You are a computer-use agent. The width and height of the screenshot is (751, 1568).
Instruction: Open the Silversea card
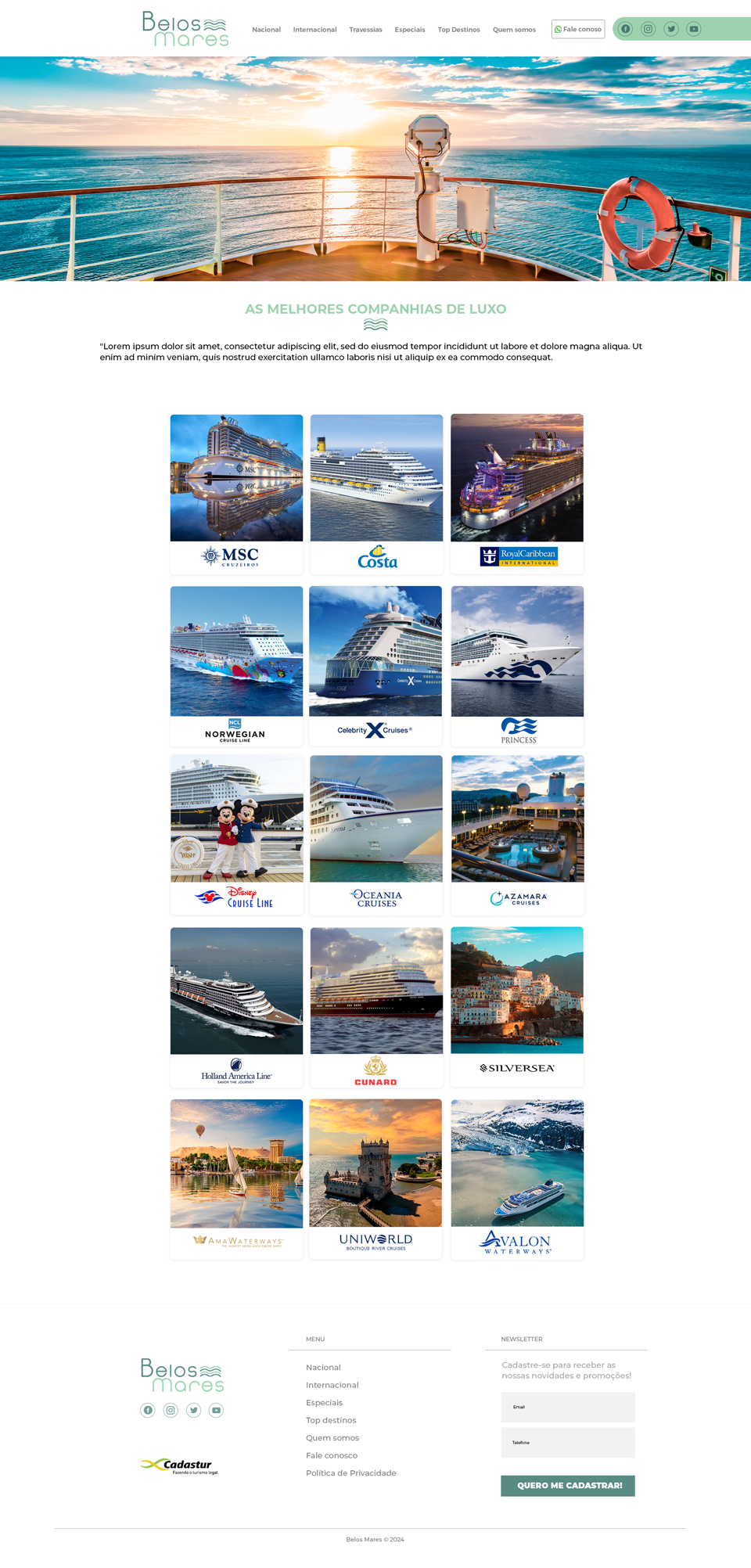(x=517, y=1006)
